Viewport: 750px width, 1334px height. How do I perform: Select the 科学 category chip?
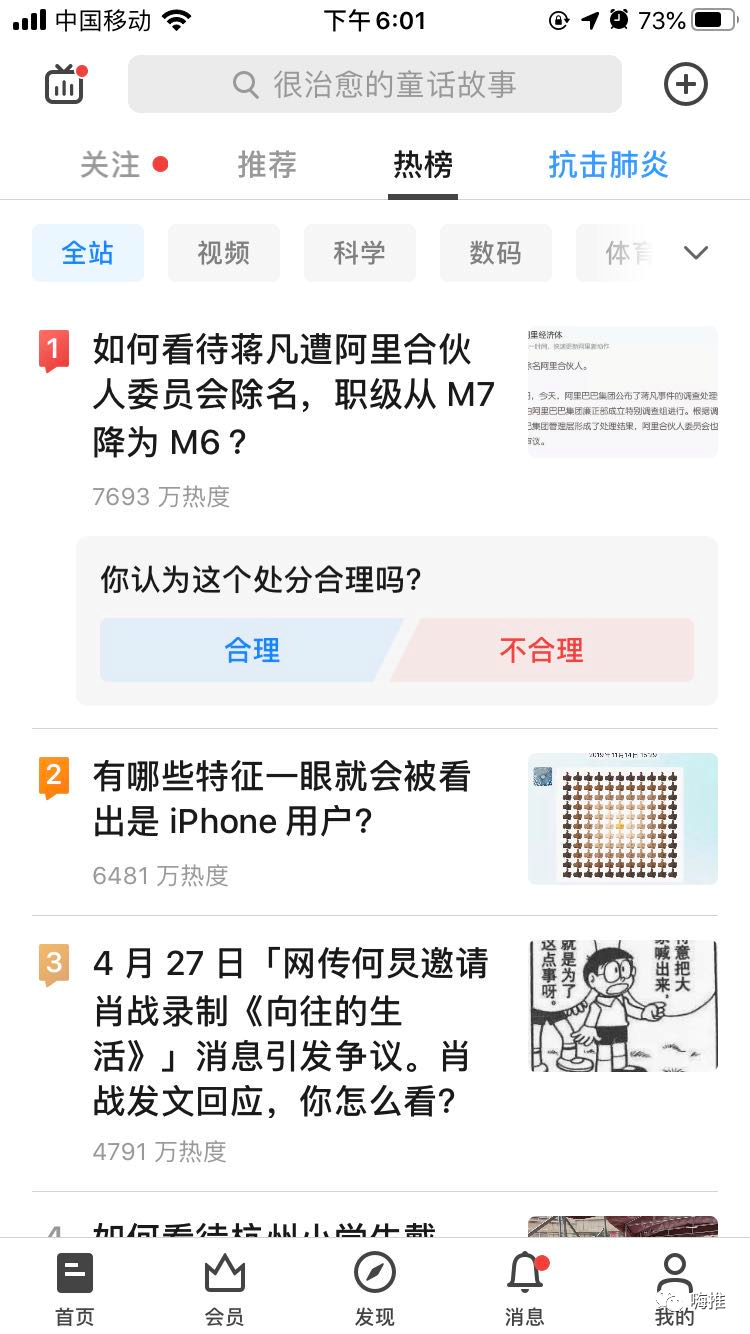coord(359,253)
